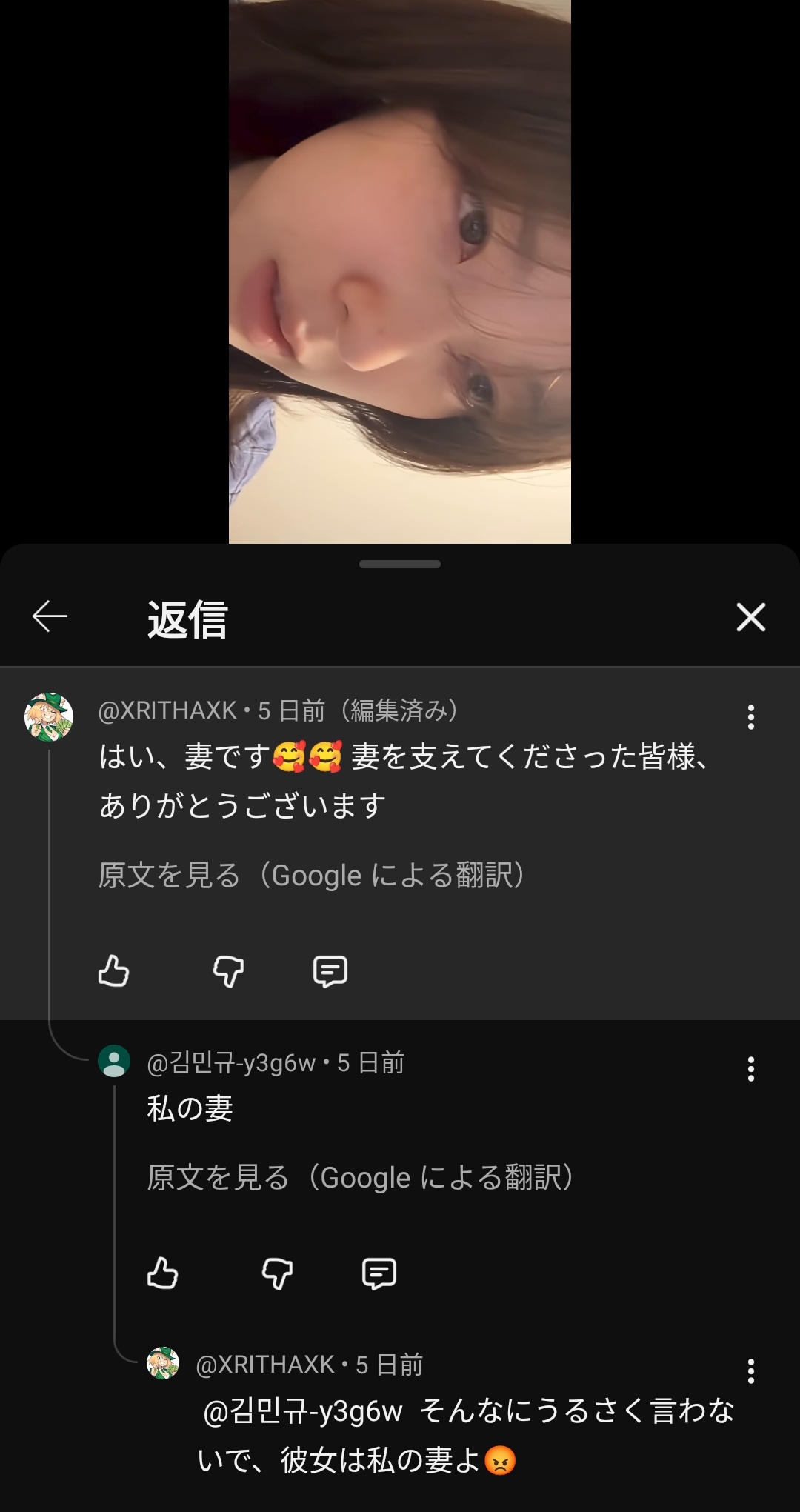This screenshot has height=1512, width=800.
Task: Open the 김민규-y3g6w profile avatar
Action: 114,1062
